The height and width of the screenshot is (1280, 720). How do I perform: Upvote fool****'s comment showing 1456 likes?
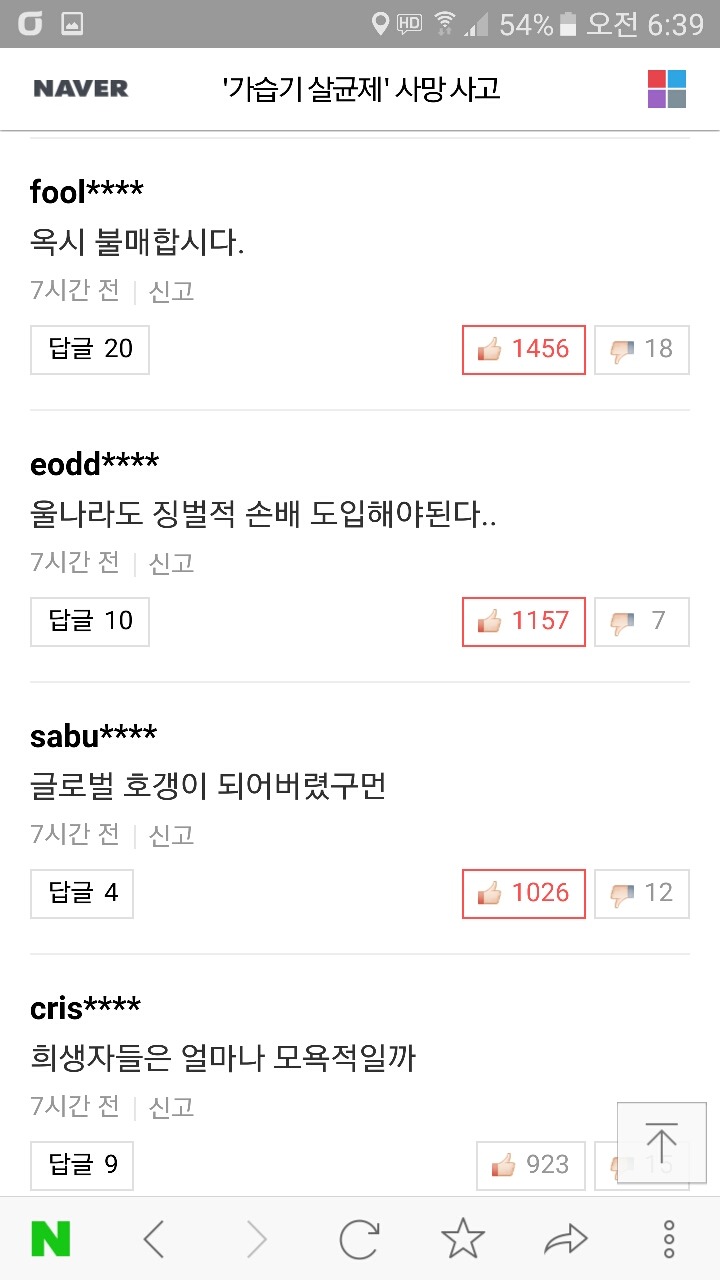(x=523, y=349)
